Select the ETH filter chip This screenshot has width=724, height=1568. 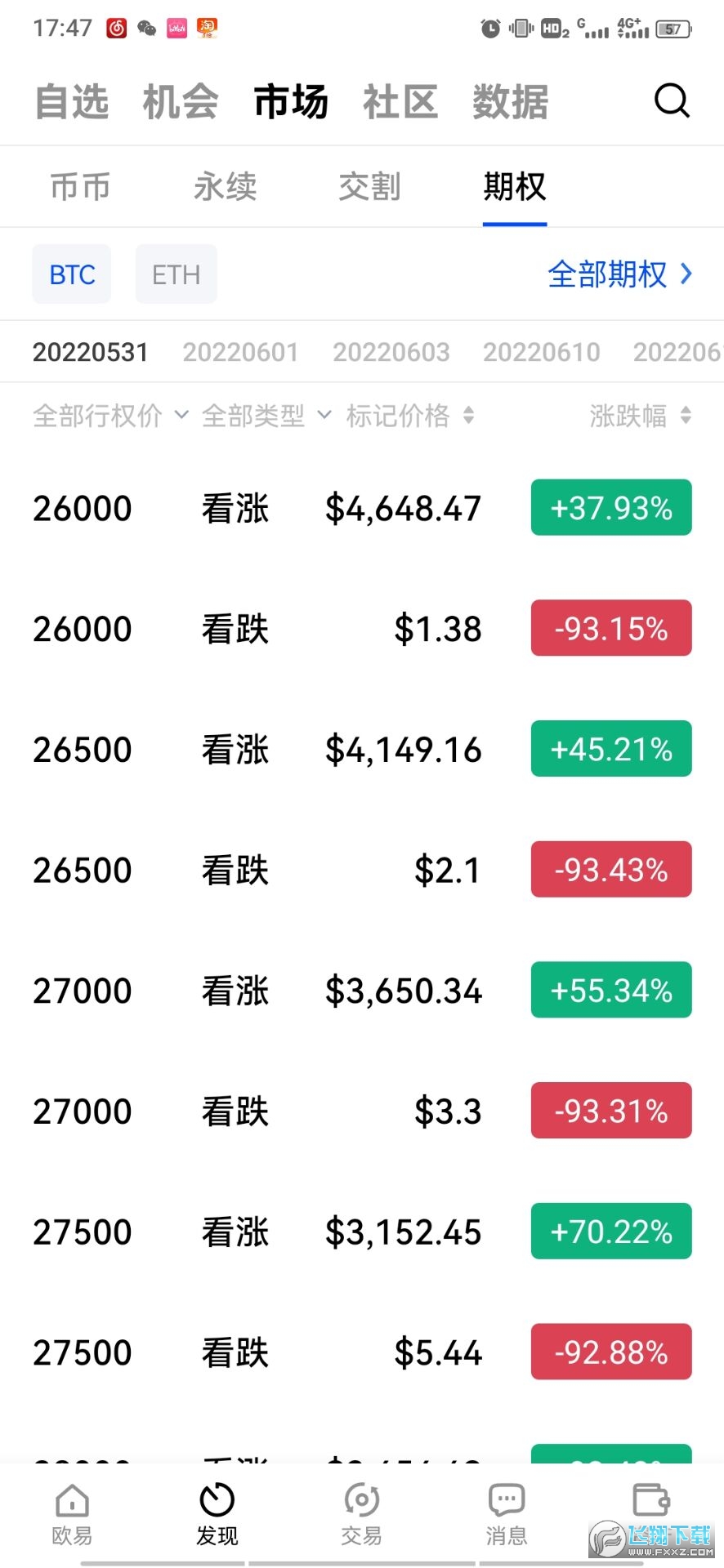tap(176, 274)
